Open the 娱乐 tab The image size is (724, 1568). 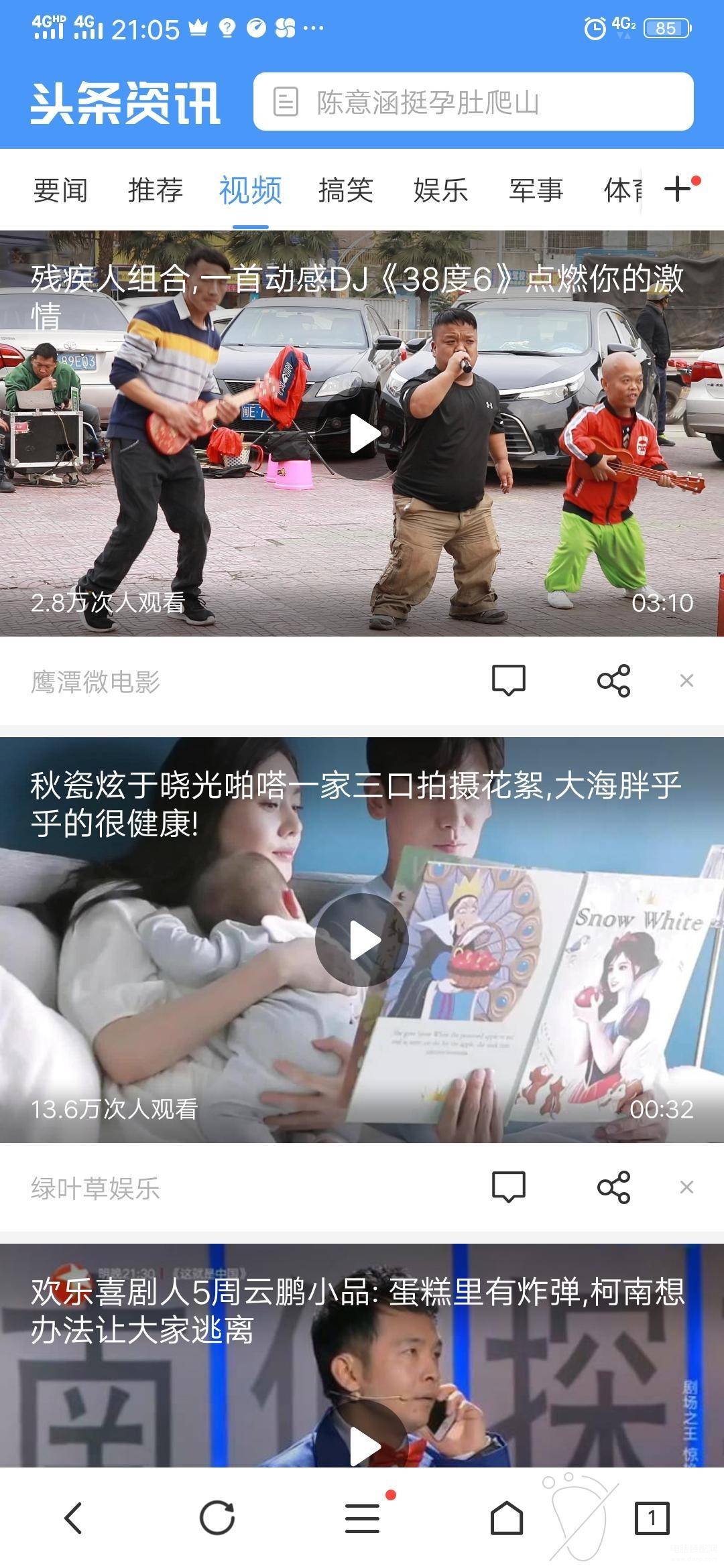pyautogui.click(x=440, y=190)
